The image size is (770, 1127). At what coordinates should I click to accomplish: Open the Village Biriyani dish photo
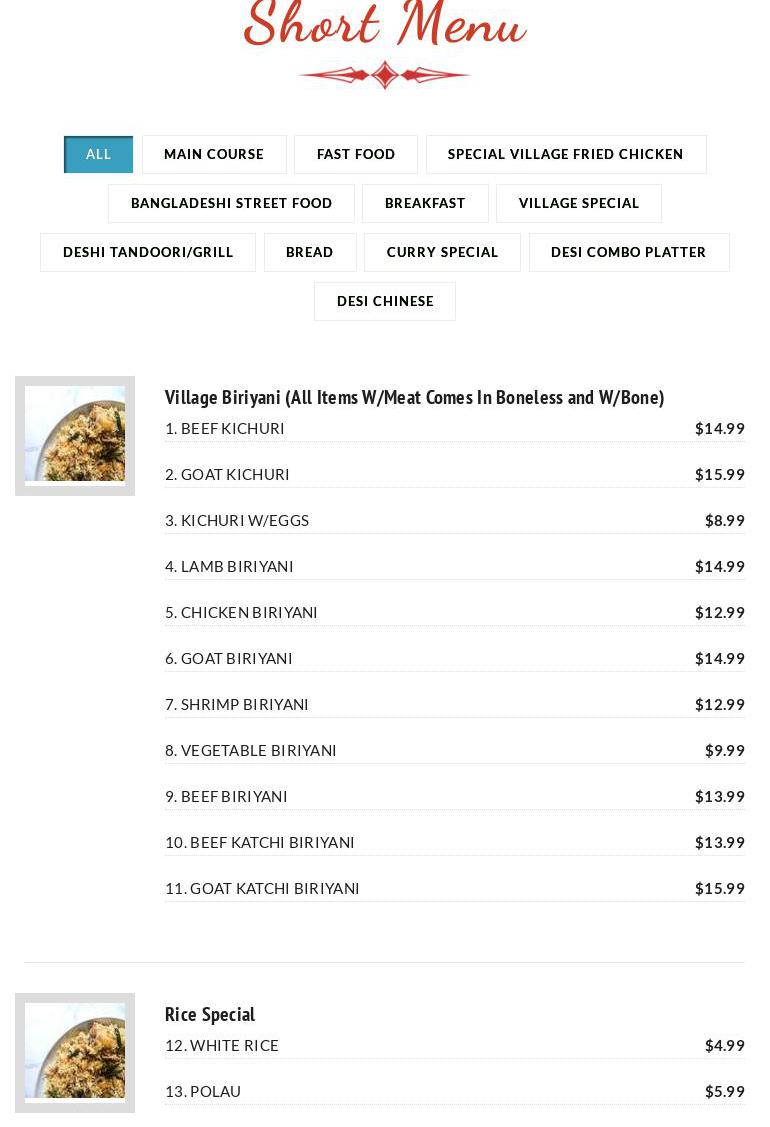(75, 435)
